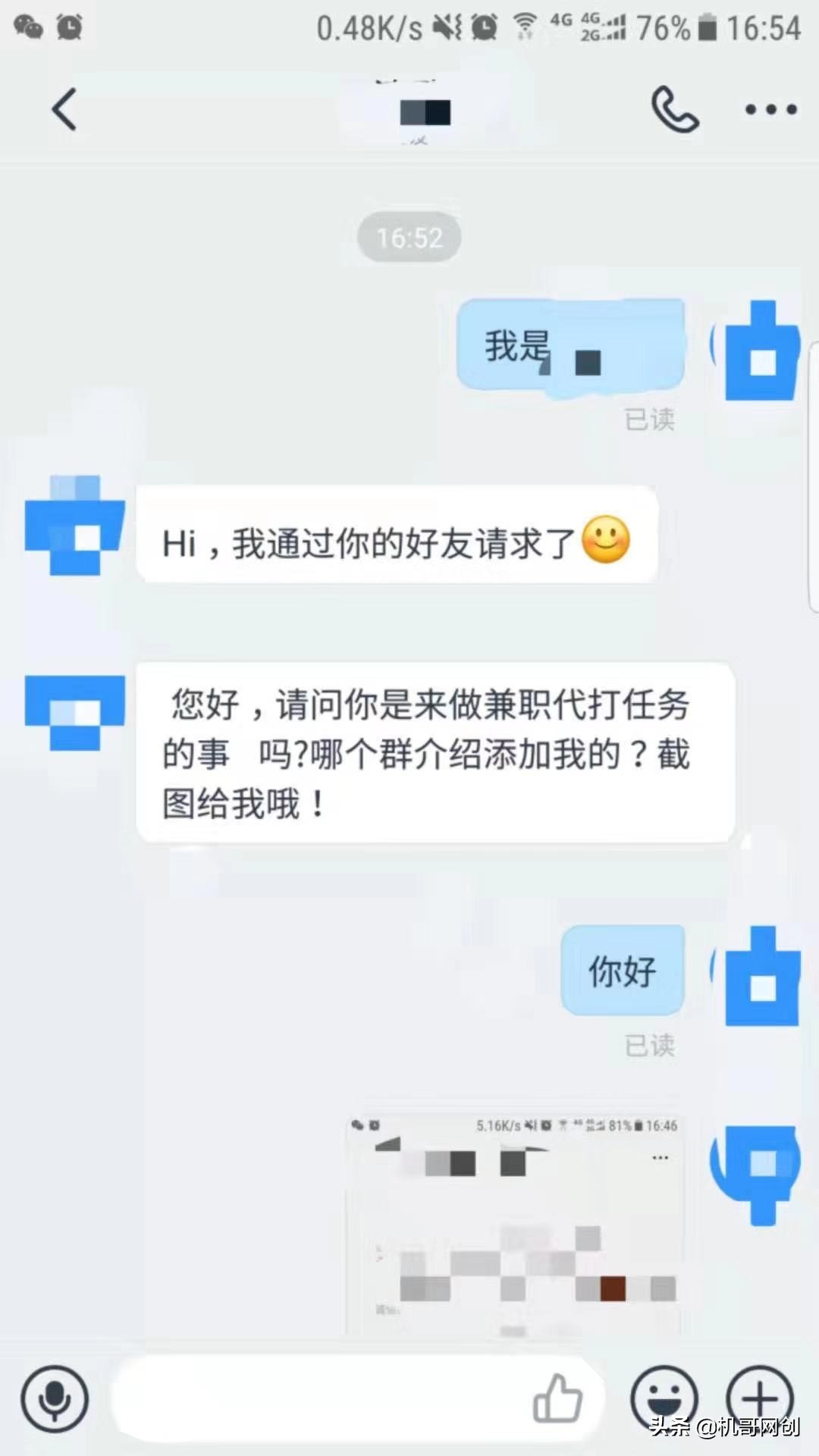Start a voice call with the phone icon
819x1456 pixels.
[x=675, y=108]
